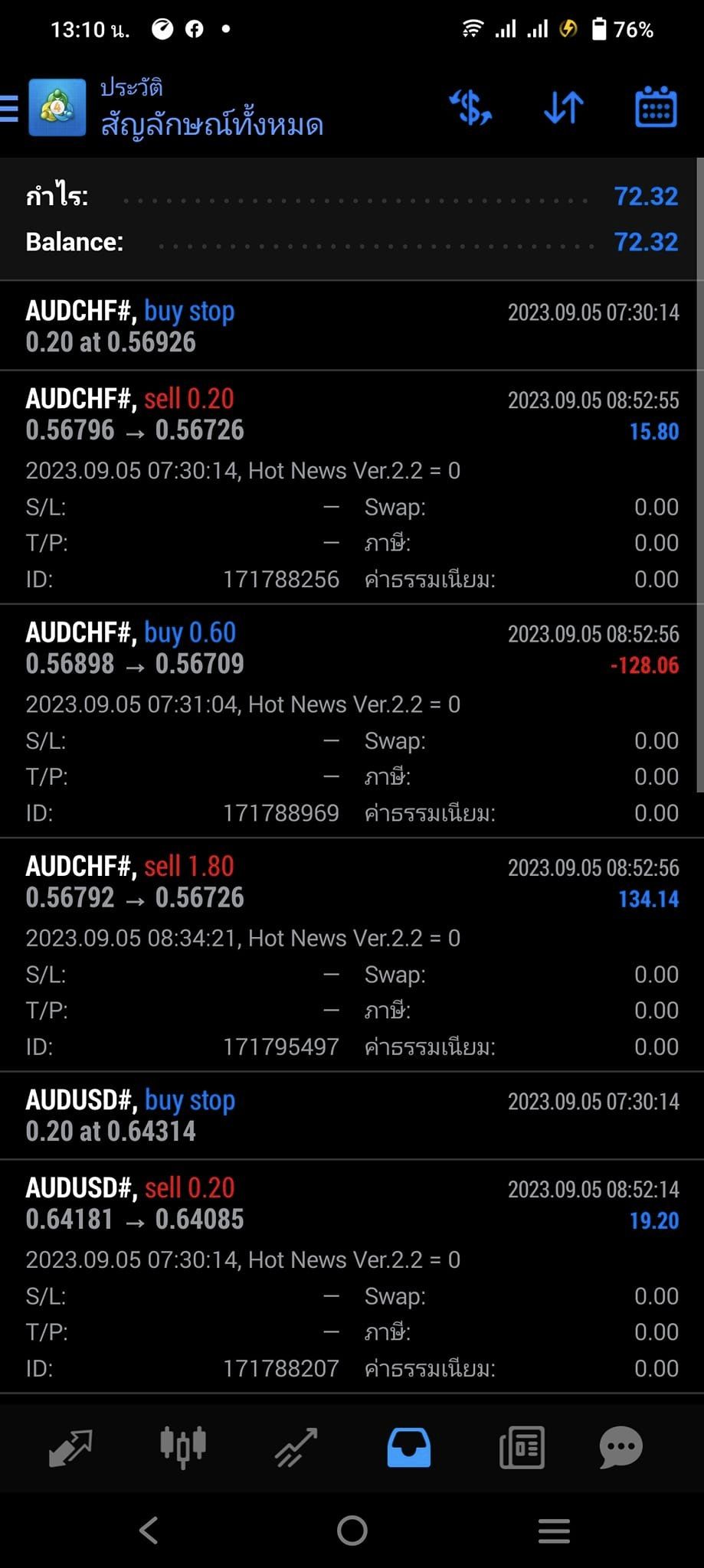Go back with the system back button
This screenshot has width=704, height=1568.
149,1530
